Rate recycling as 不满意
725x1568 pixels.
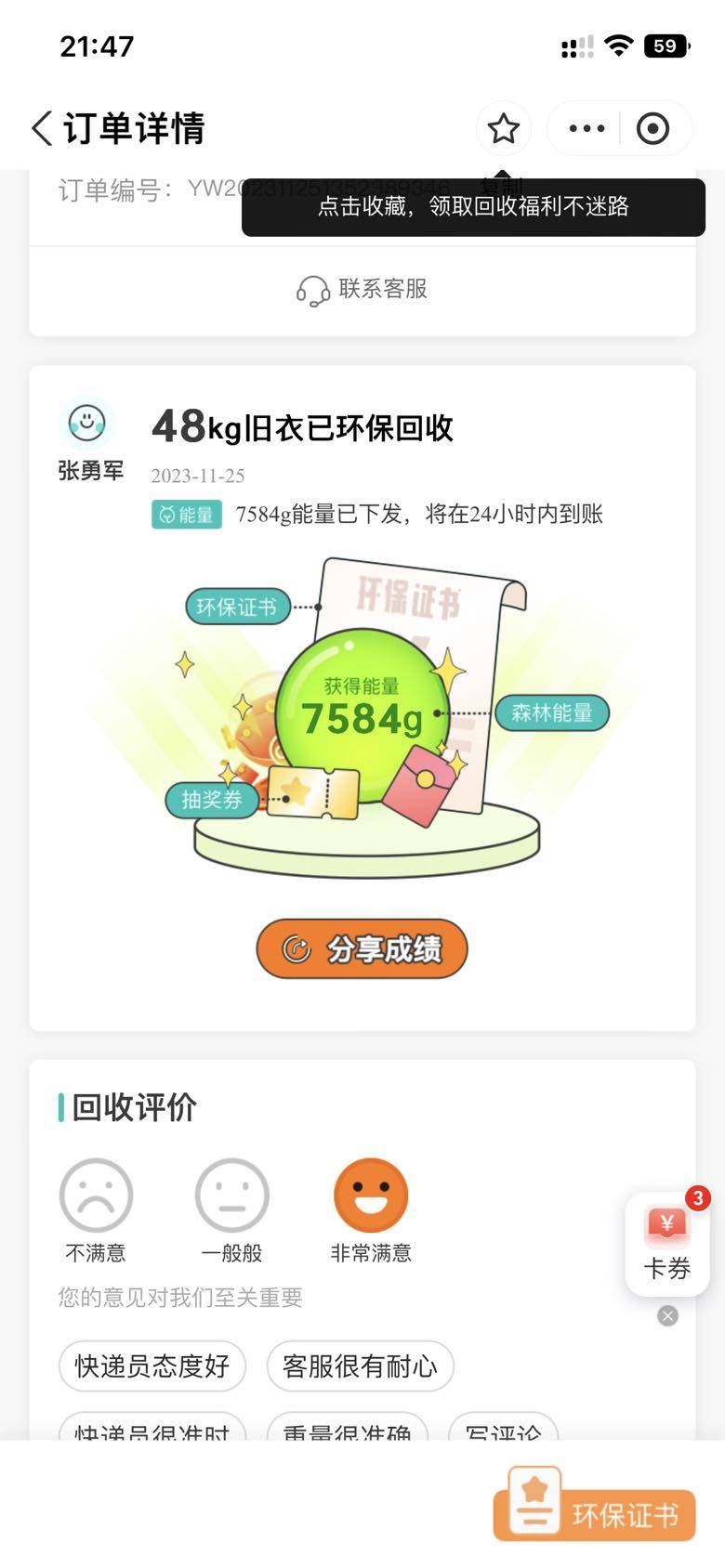96,1196
